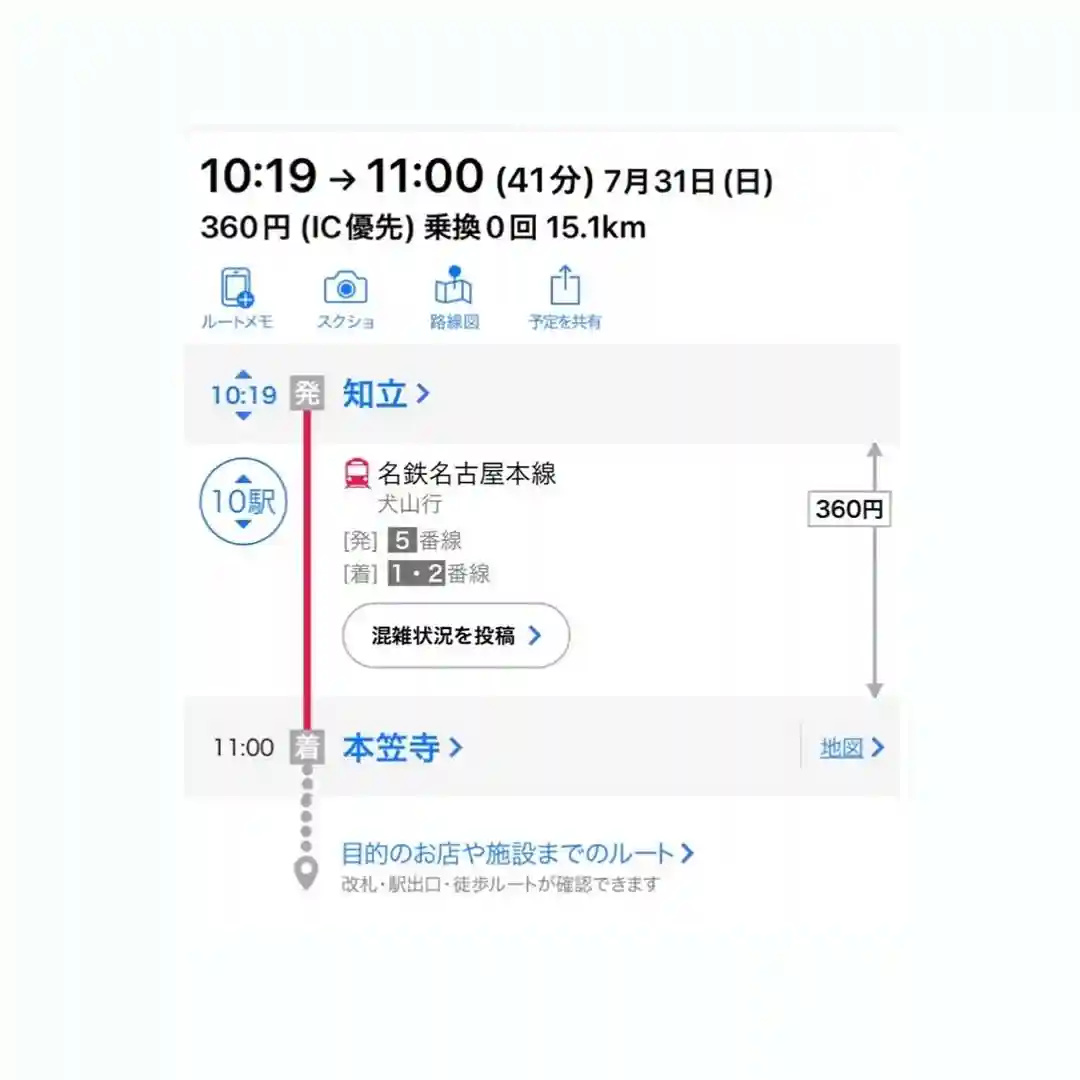
Task: Select a later departure below 10:19
Action: (243, 415)
